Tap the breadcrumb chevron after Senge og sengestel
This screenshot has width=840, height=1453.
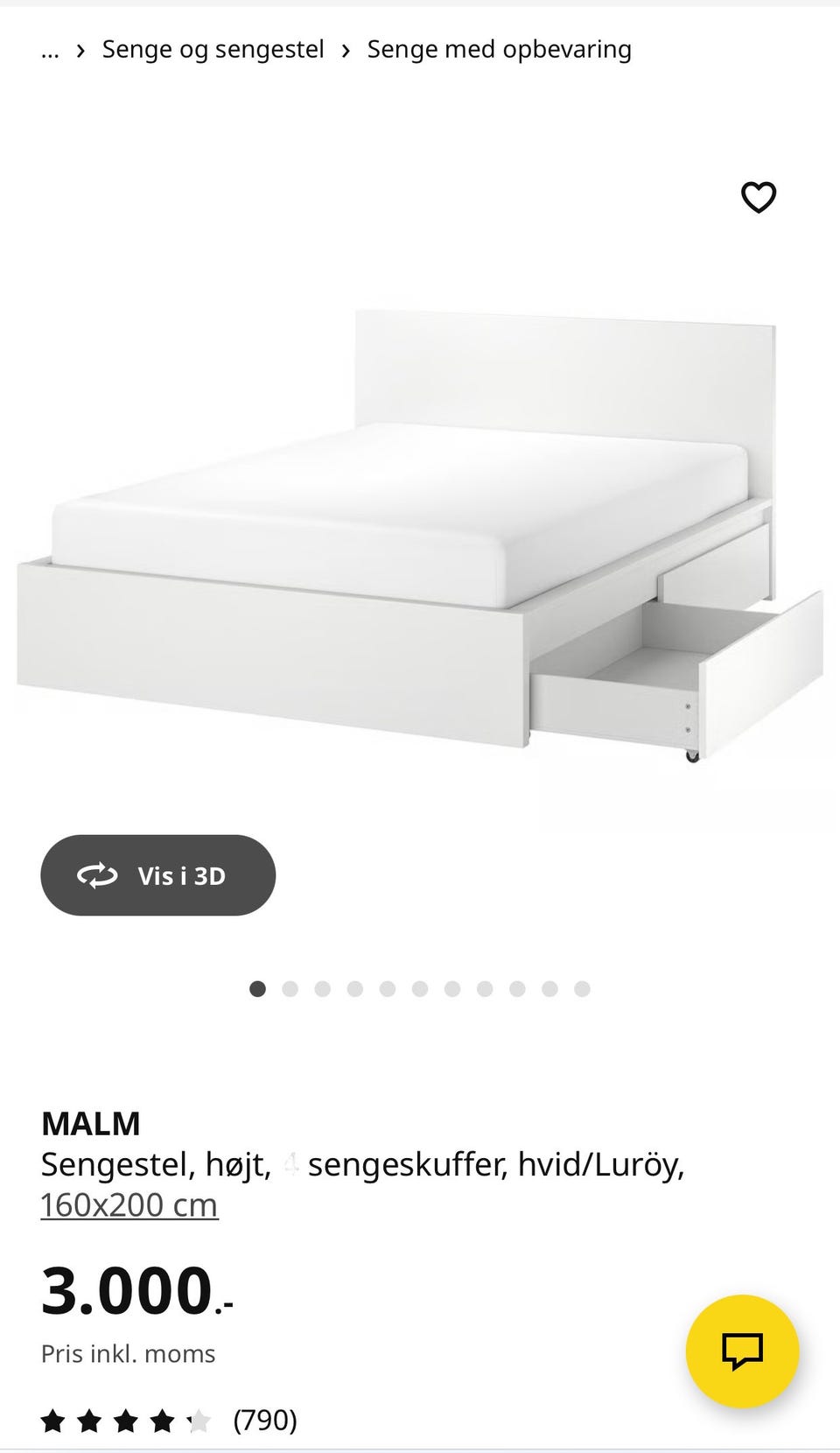tap(345, 49)
